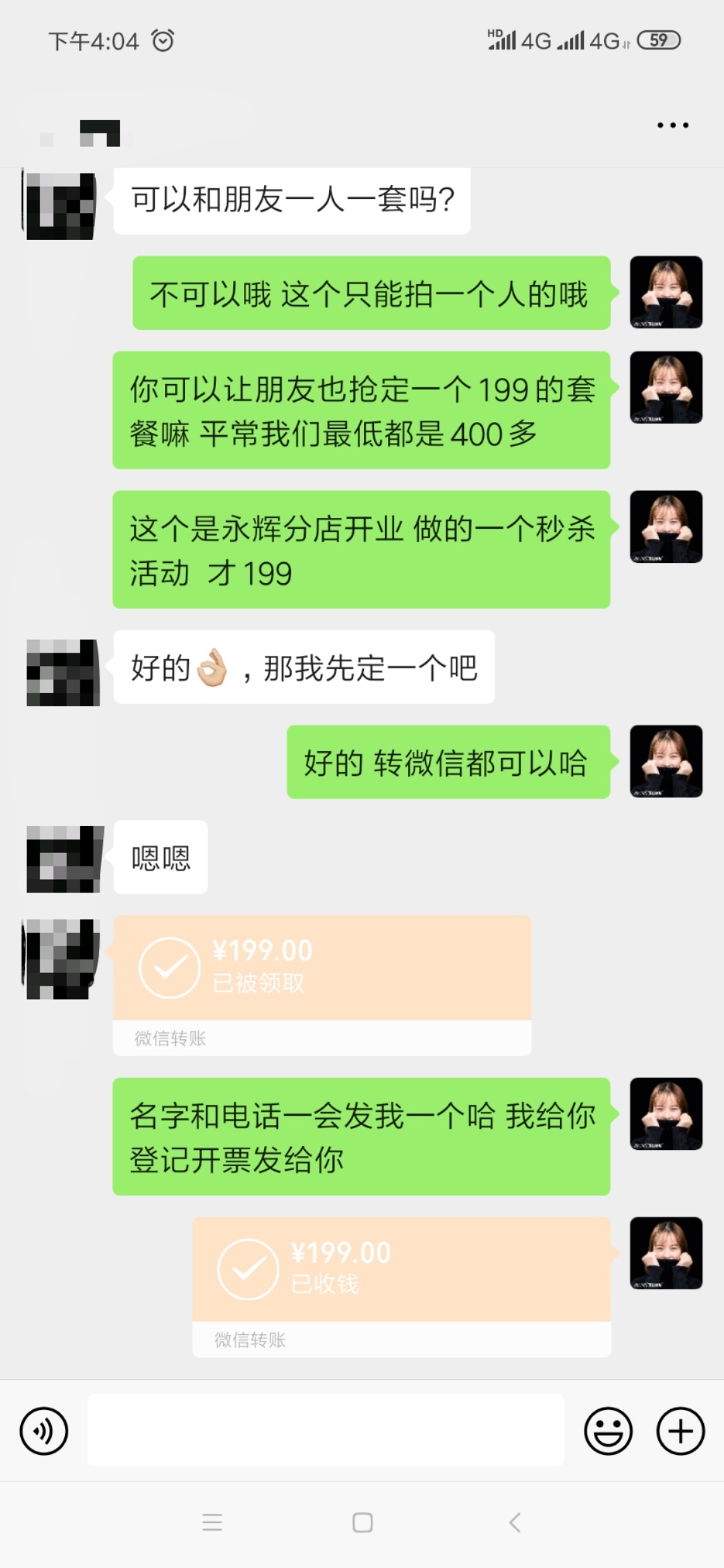Open the emoji sticker panel
Image resolution: width=724 pixels, height=1568 pixels.
[608, 1431]
